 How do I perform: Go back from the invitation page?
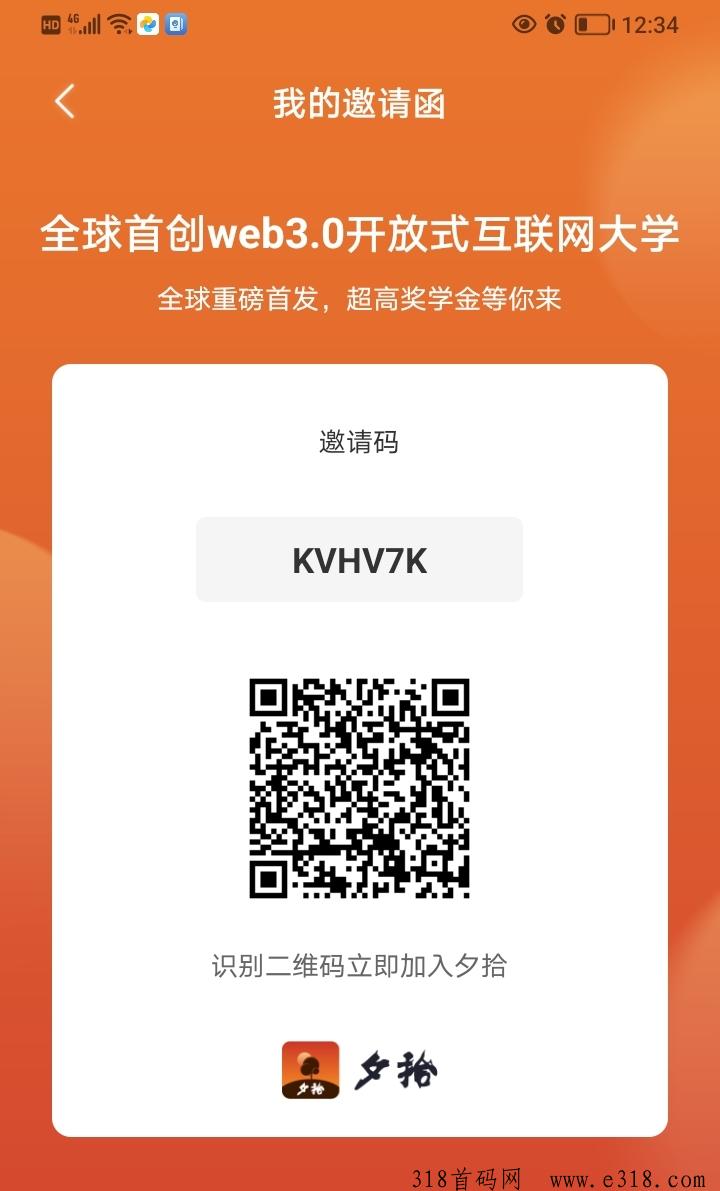click(x=65, y=102)
